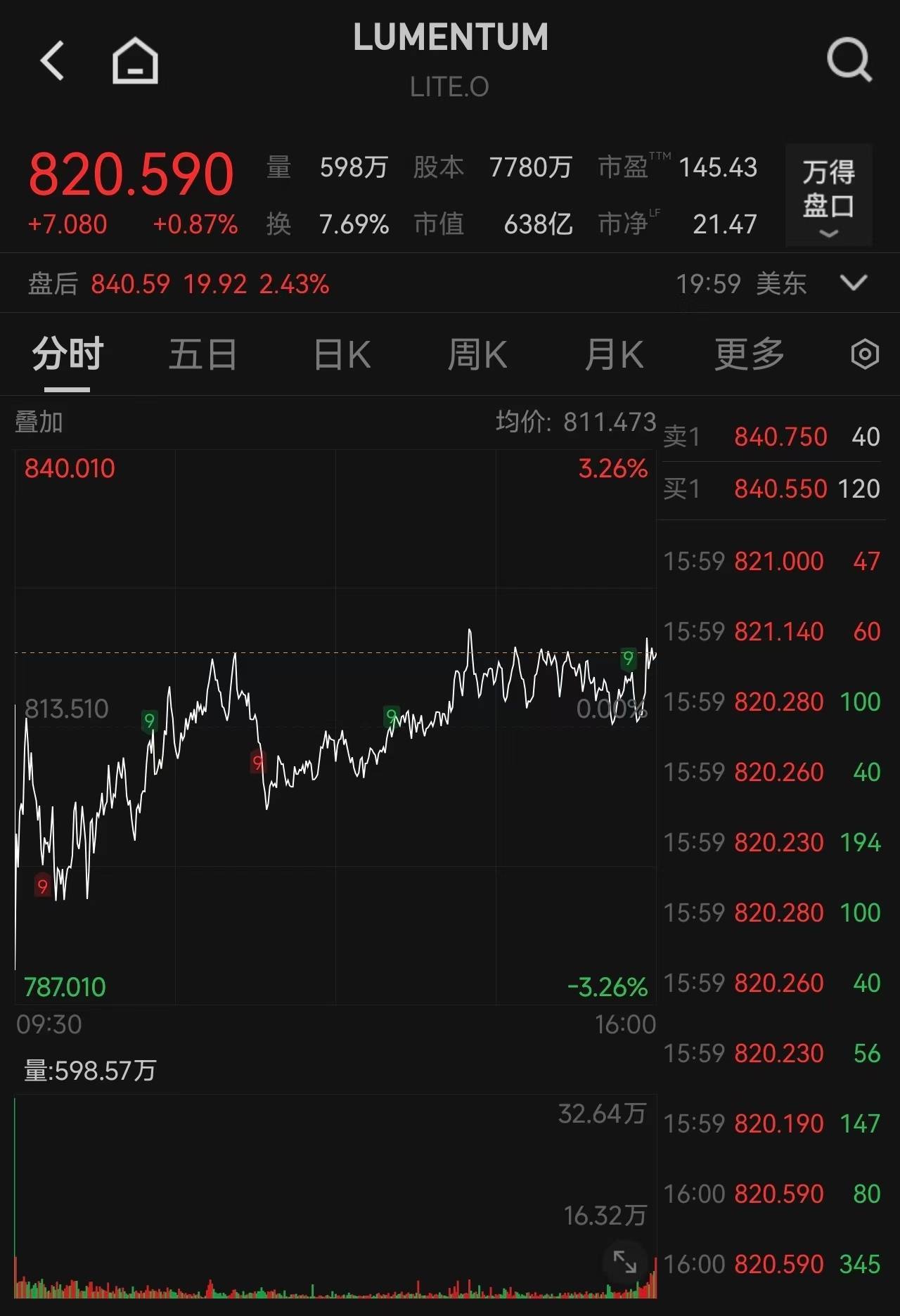
Task: Open chart settings hexagon icon
Action: coord(865,354)
